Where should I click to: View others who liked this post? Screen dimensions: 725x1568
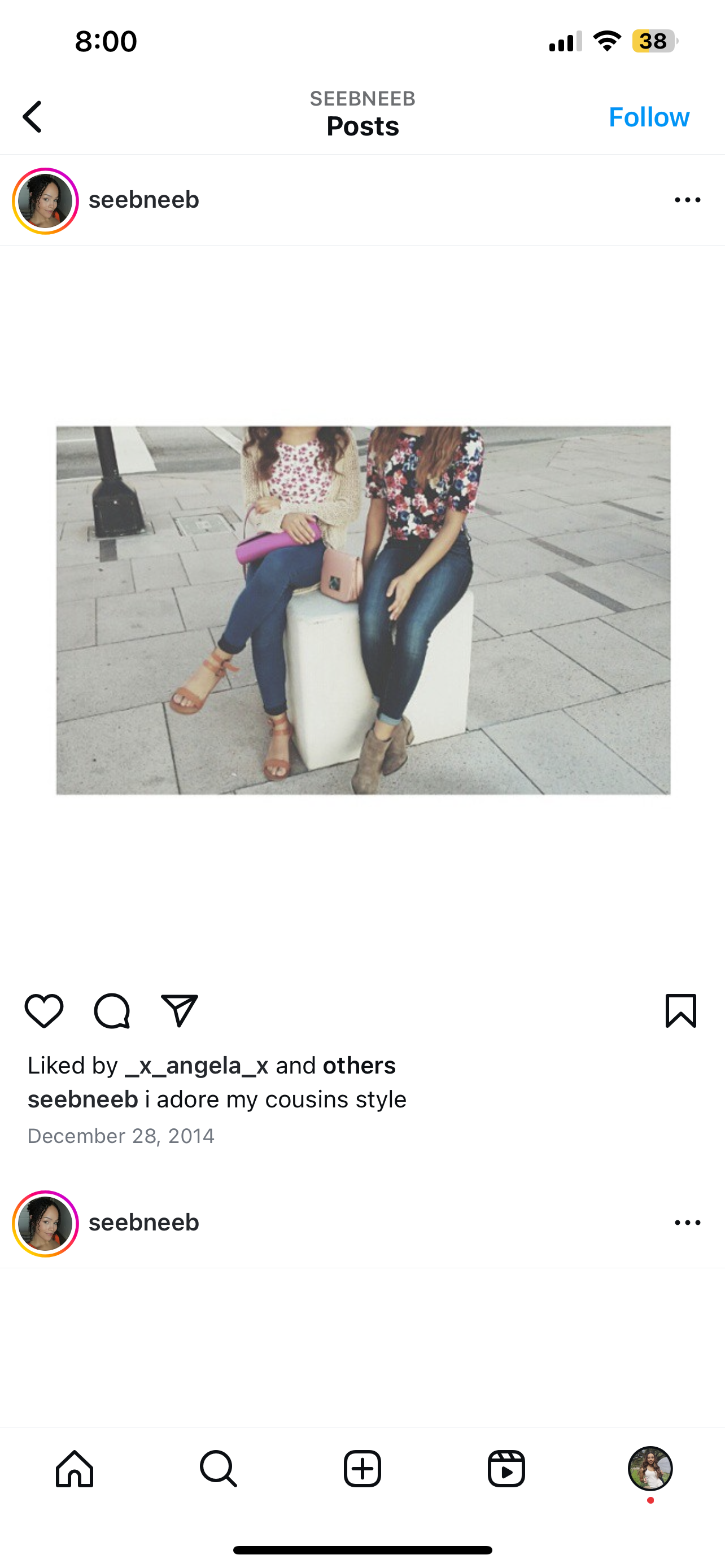point(359,1065)
